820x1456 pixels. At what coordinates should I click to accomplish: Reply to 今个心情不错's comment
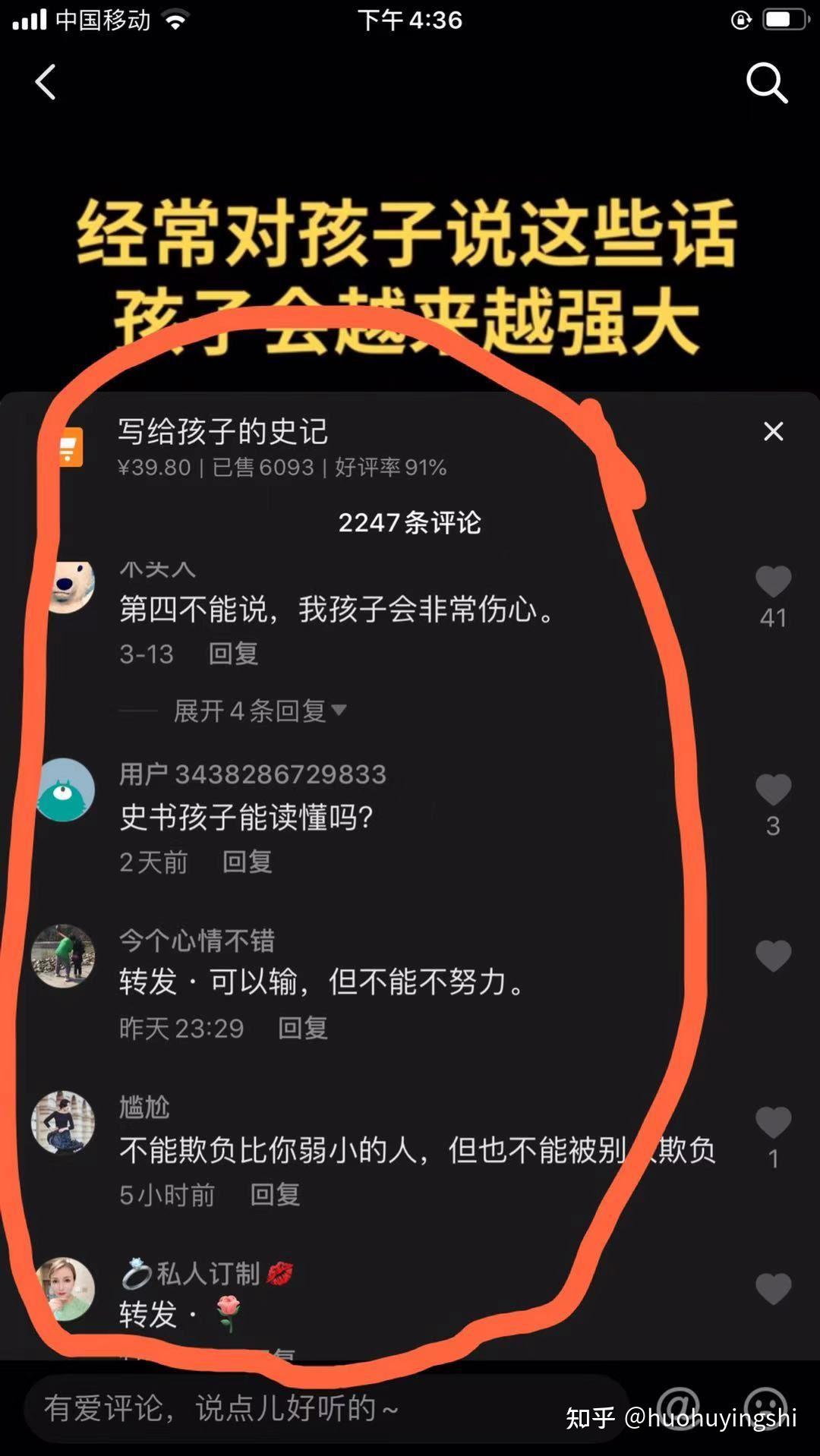tap(302, 1028)
